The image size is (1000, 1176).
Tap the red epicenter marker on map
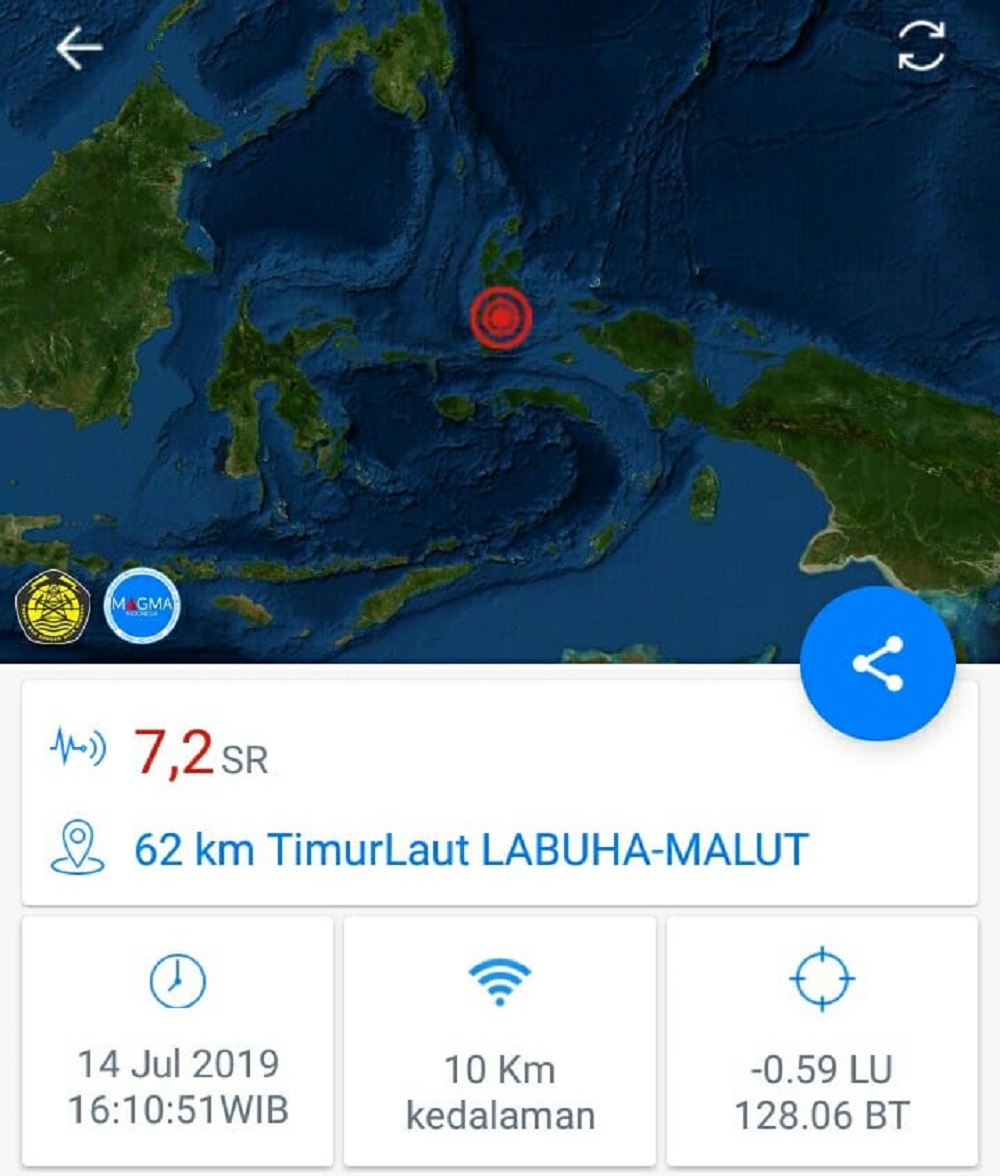tap(501, 318)
